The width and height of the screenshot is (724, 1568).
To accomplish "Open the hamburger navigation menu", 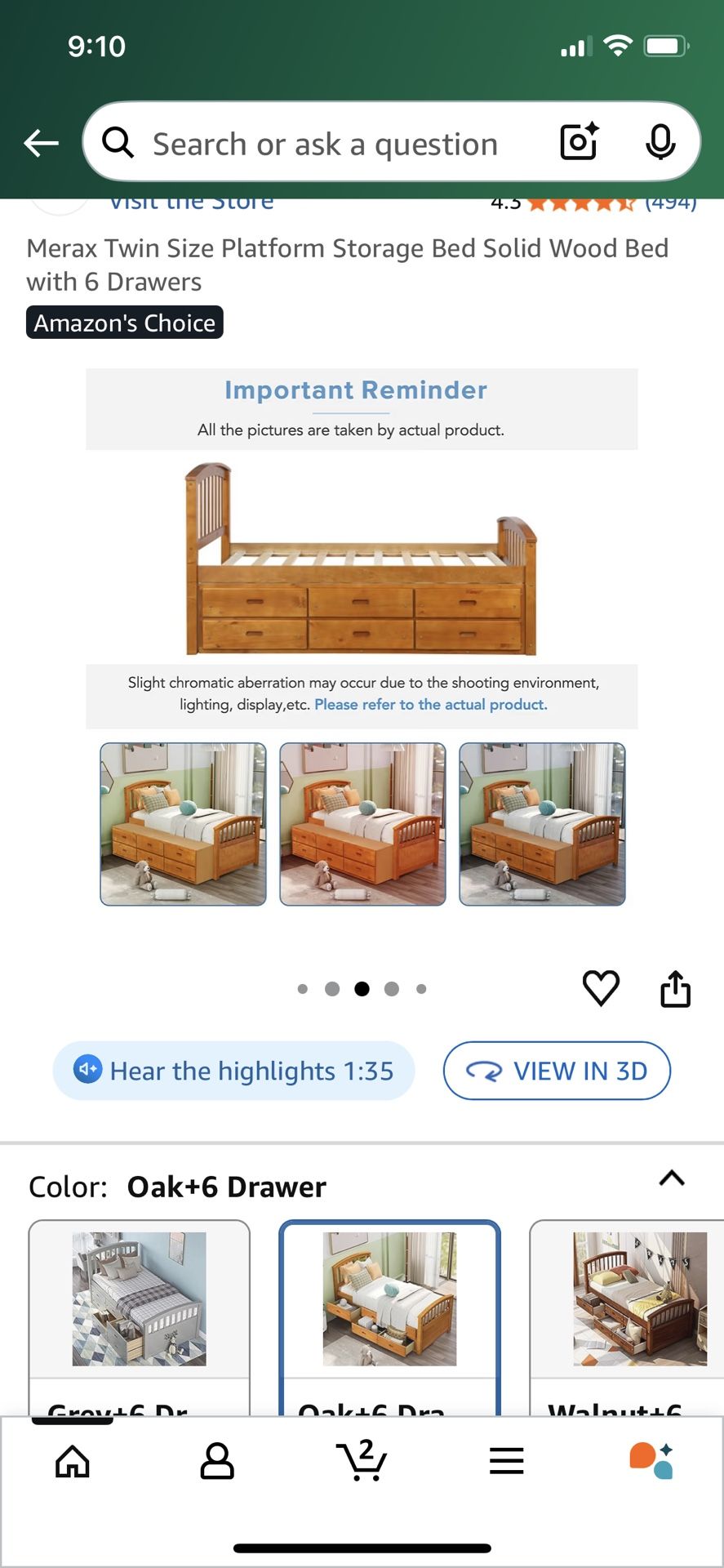I will (506, 1461).
